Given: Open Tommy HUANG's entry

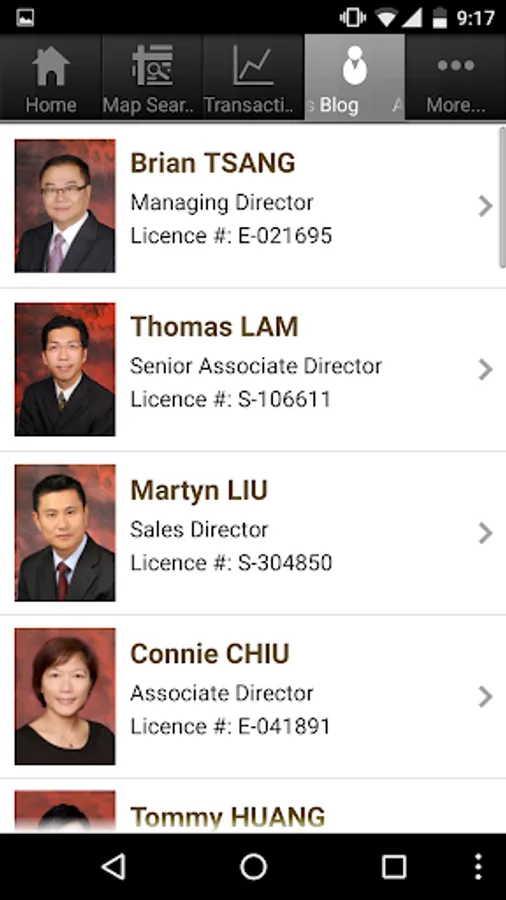Looking at the screenshot, I should click(253, 806).
